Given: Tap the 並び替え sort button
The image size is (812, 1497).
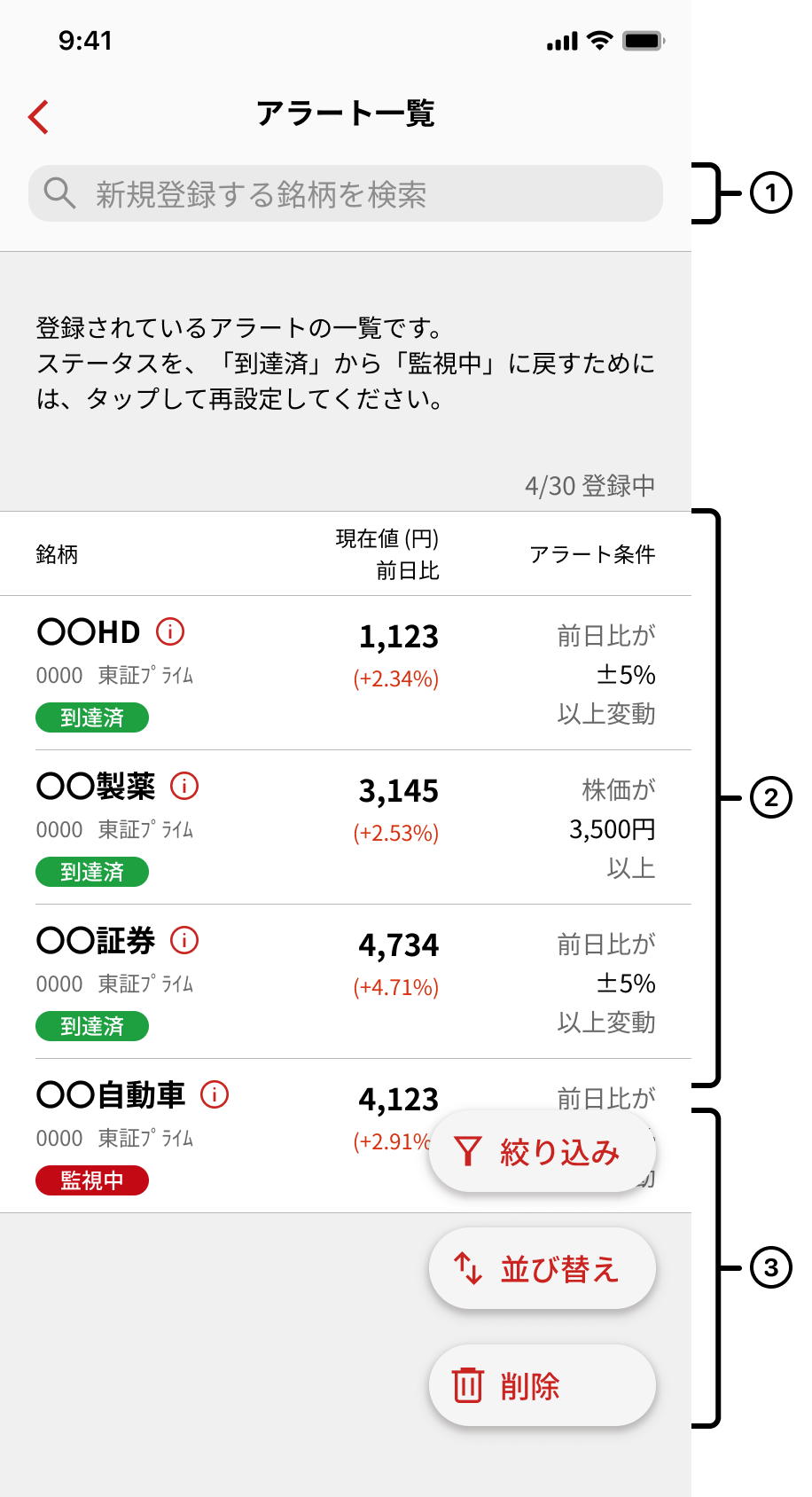Looking at the screenshot, I should point(543,1268).
